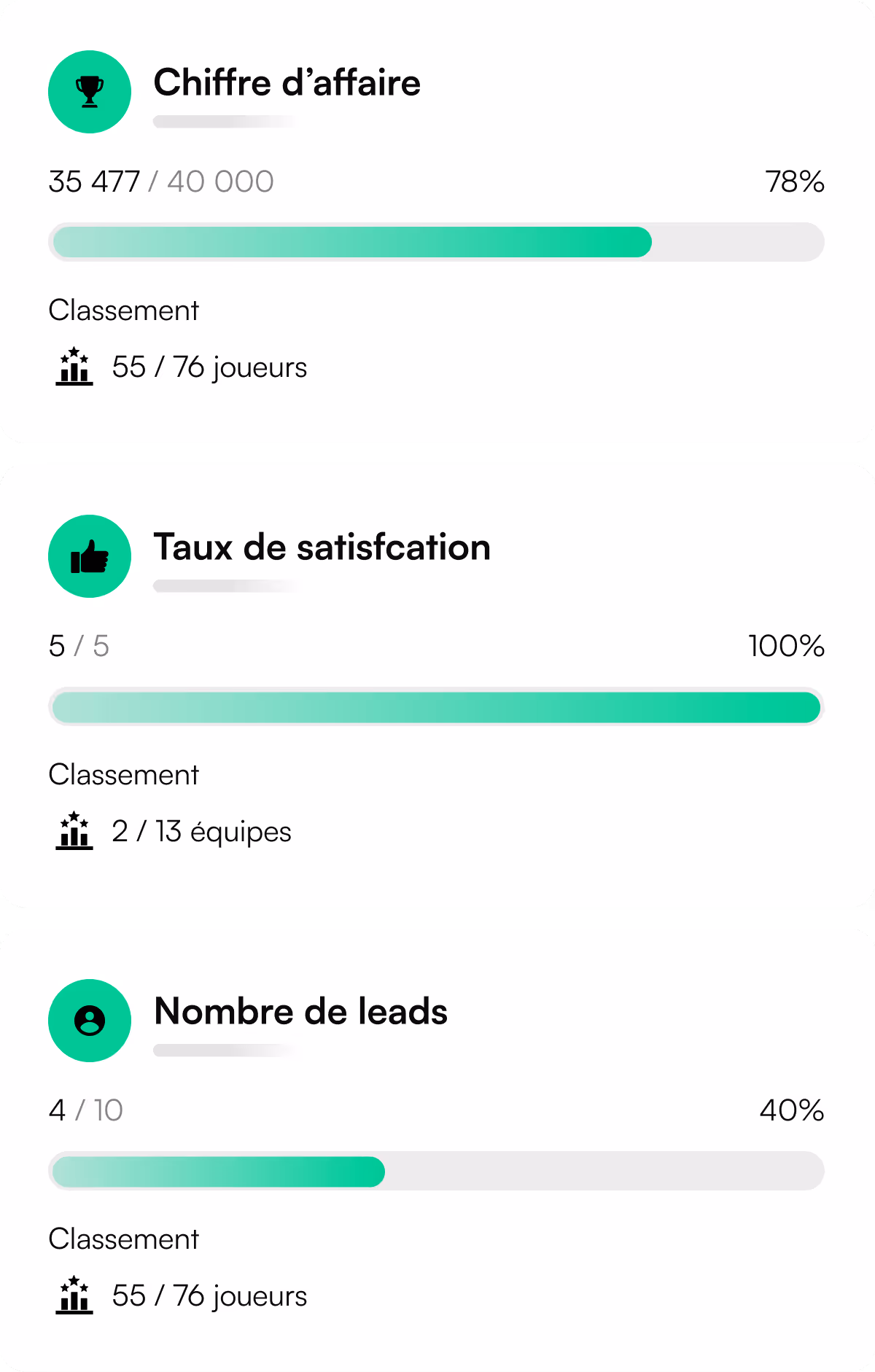Click the 78% percentage label

(x=793, y=182)
